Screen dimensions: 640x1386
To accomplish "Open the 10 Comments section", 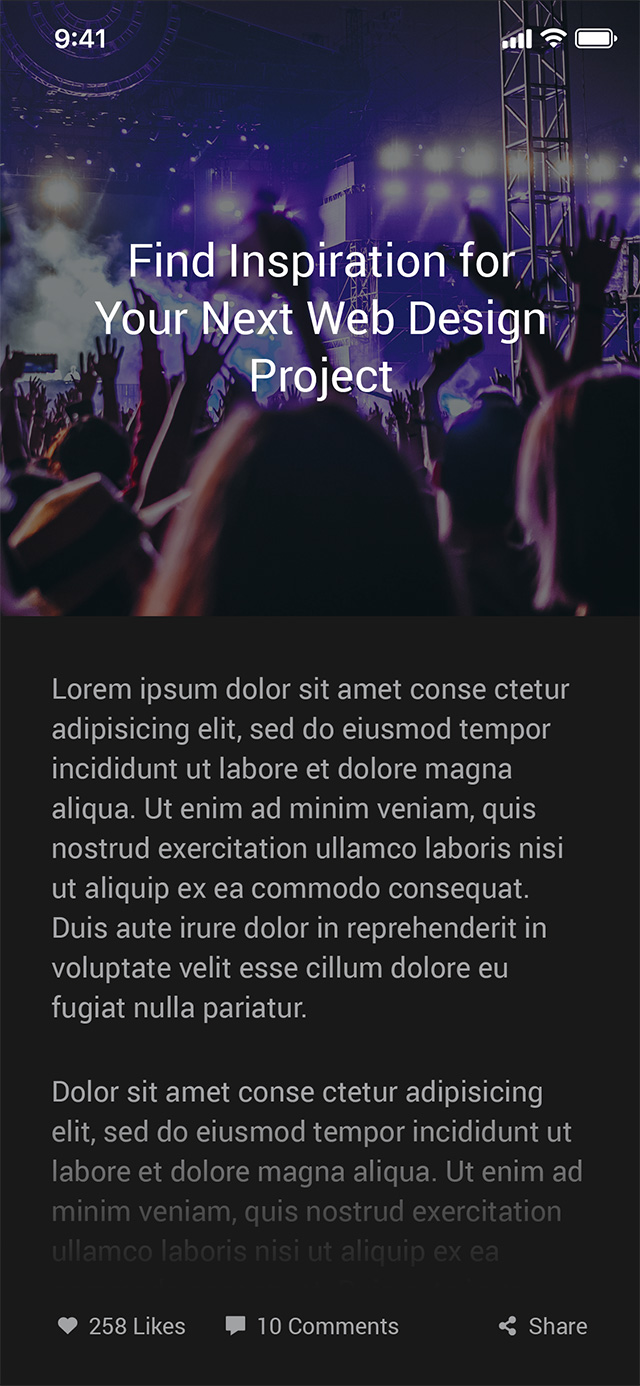I will (311, 1326).
